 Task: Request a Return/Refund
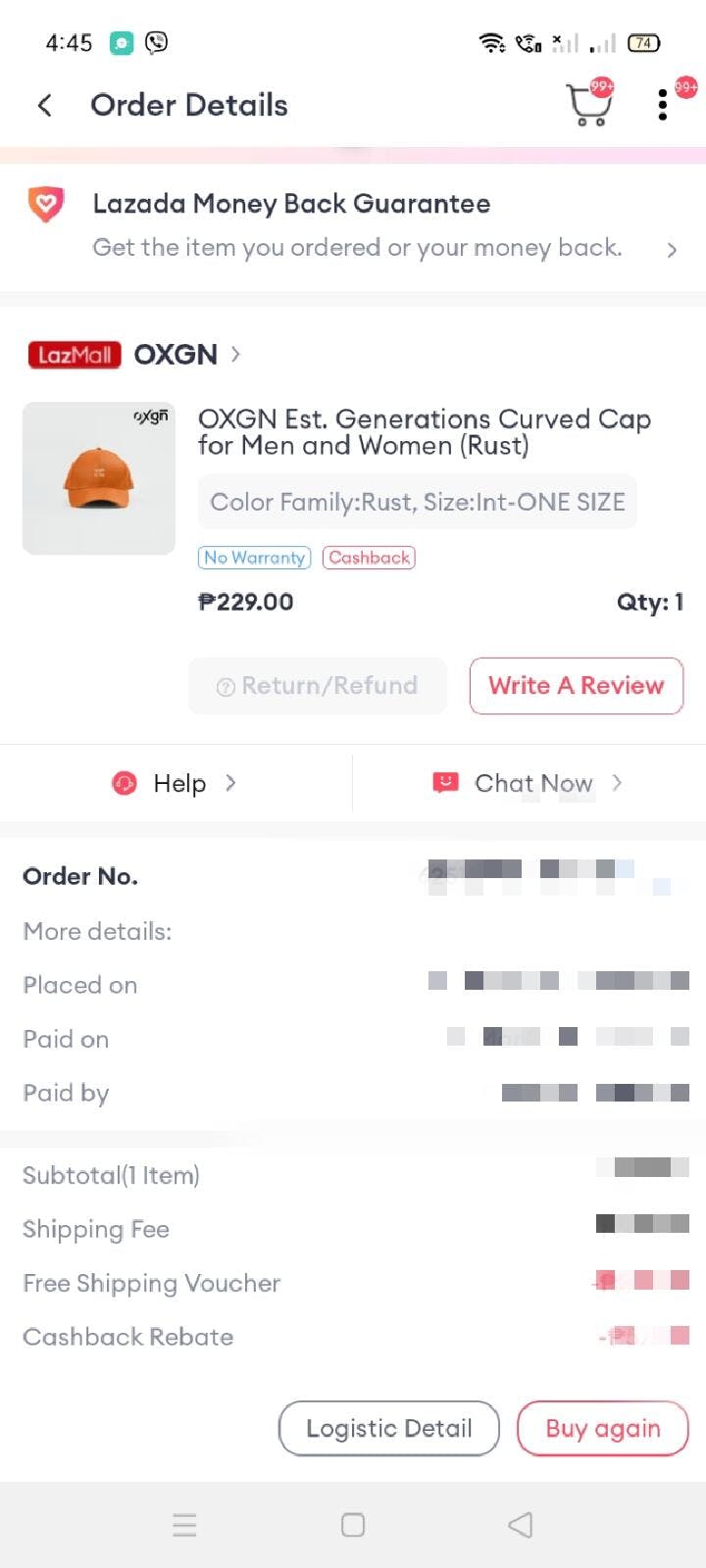click(x=318, y=685)
